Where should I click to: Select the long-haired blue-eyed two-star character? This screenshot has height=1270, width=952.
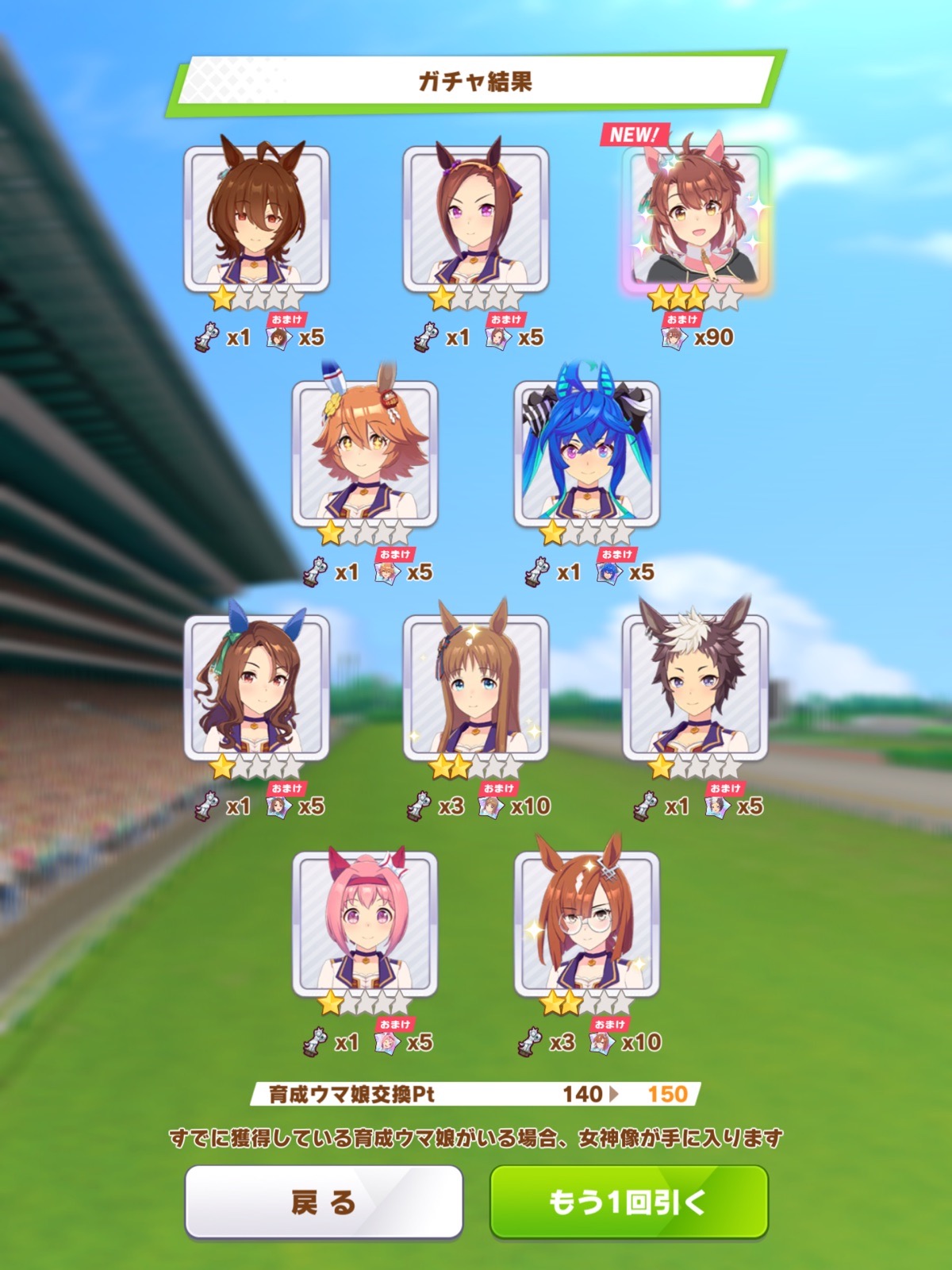point(475,687)
